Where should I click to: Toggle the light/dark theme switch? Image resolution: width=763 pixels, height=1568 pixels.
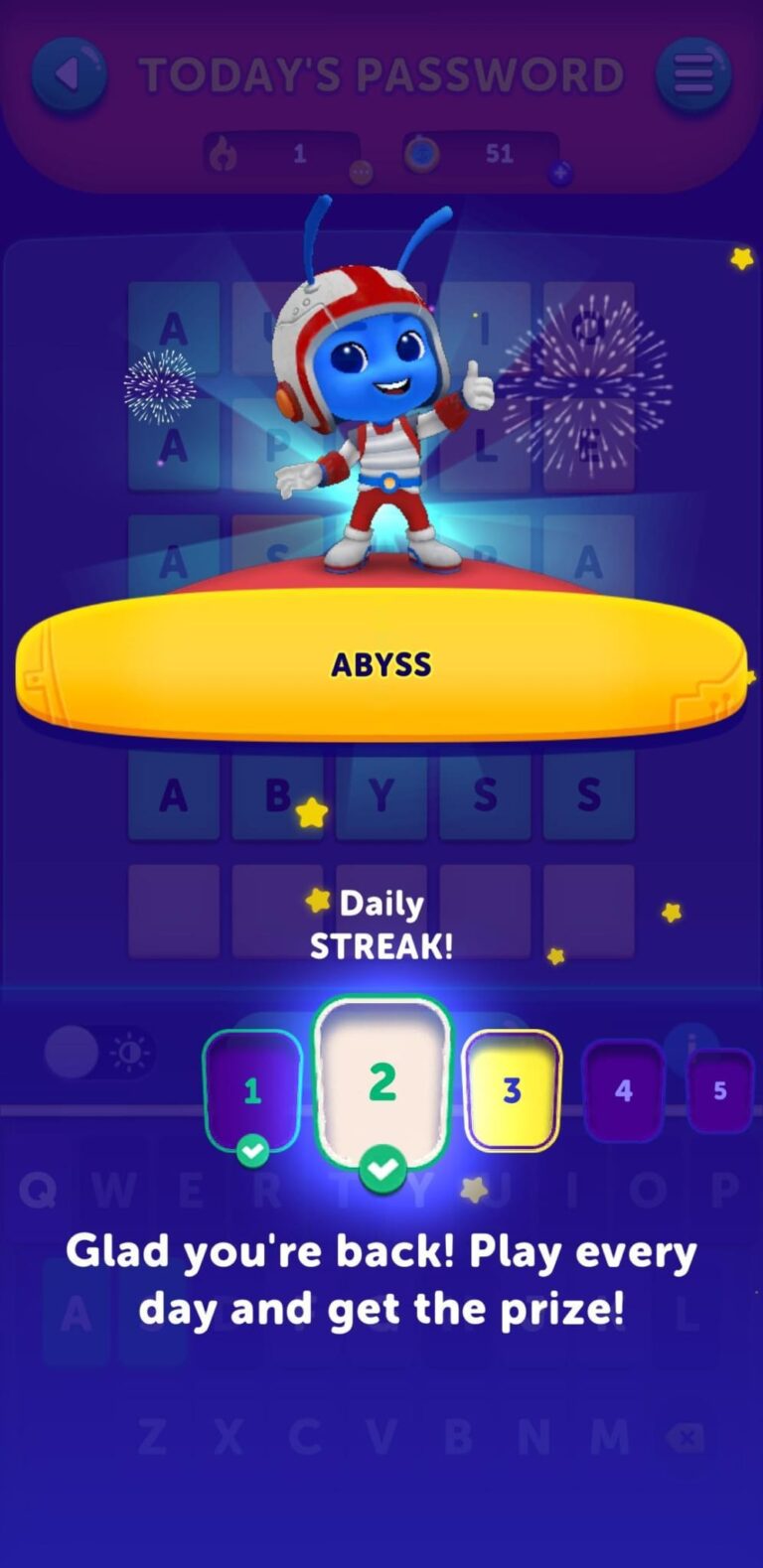(x=99, y=1053)
